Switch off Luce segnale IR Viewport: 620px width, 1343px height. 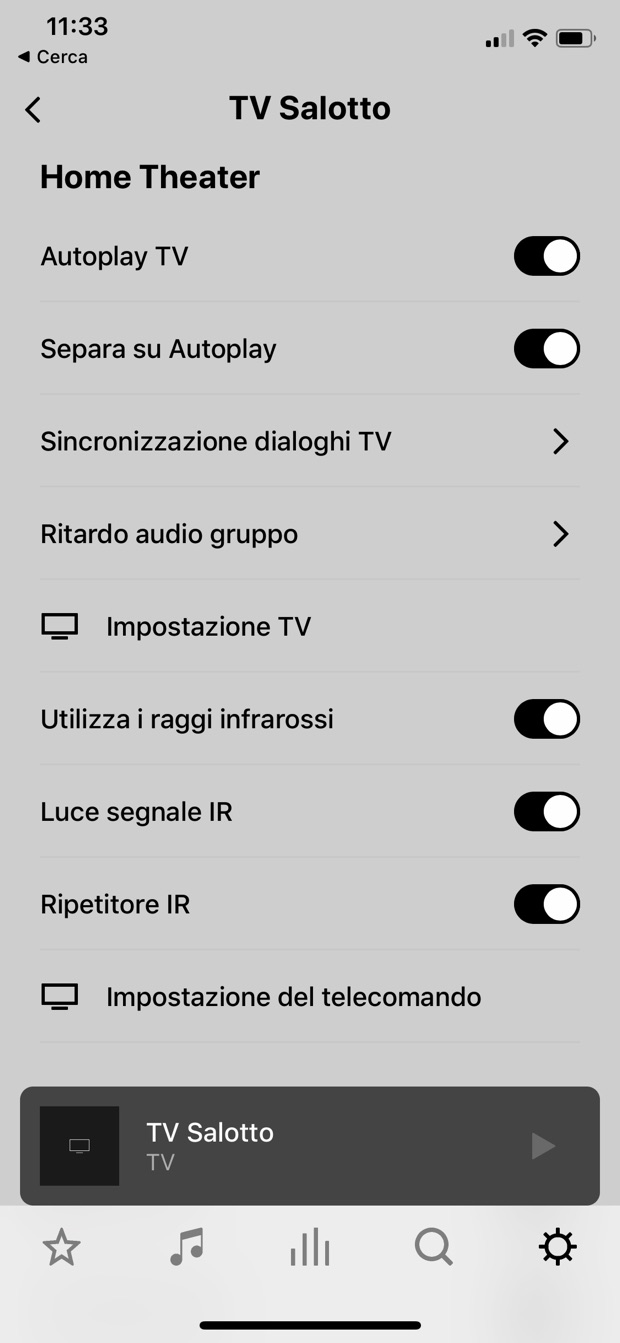click(x=546, y=812)
